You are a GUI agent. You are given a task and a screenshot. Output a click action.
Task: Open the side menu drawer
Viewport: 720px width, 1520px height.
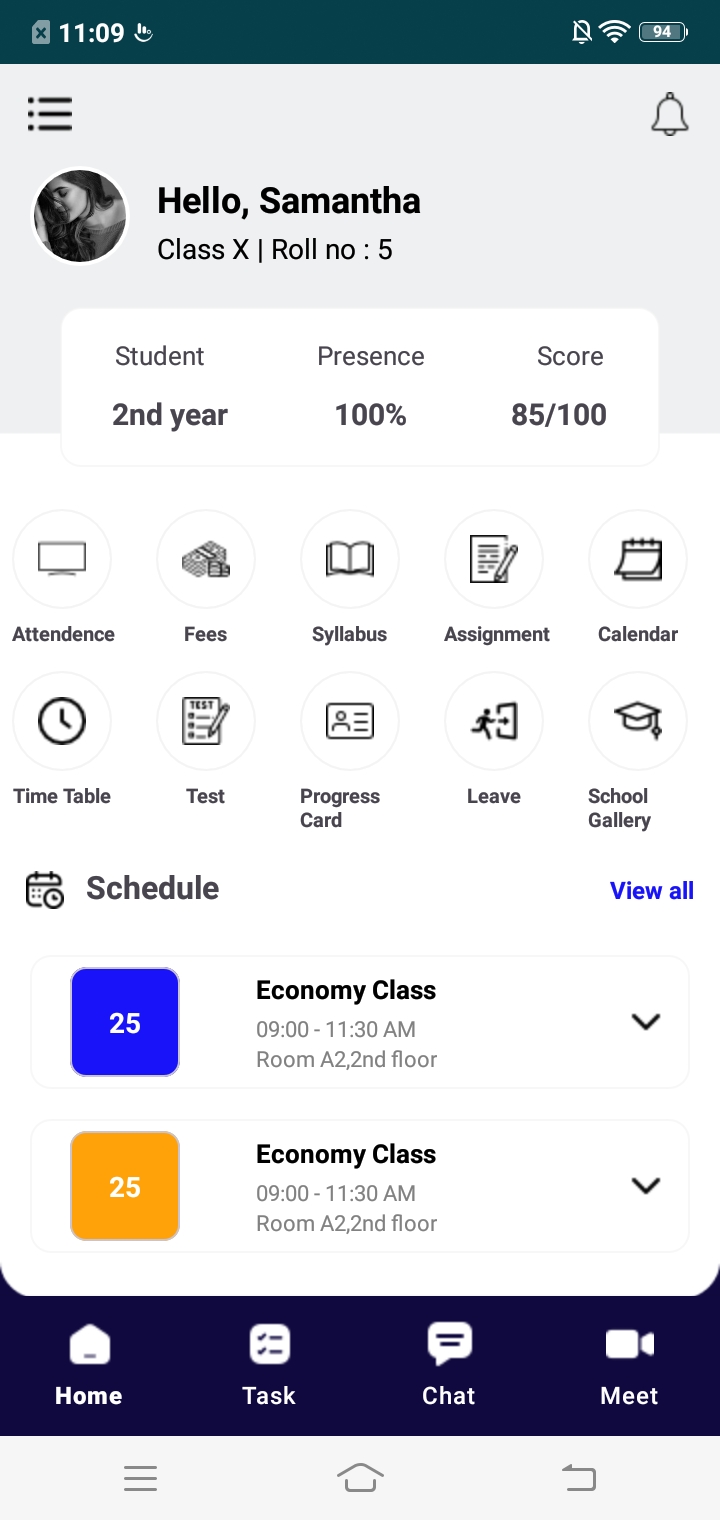coord(50,114)
